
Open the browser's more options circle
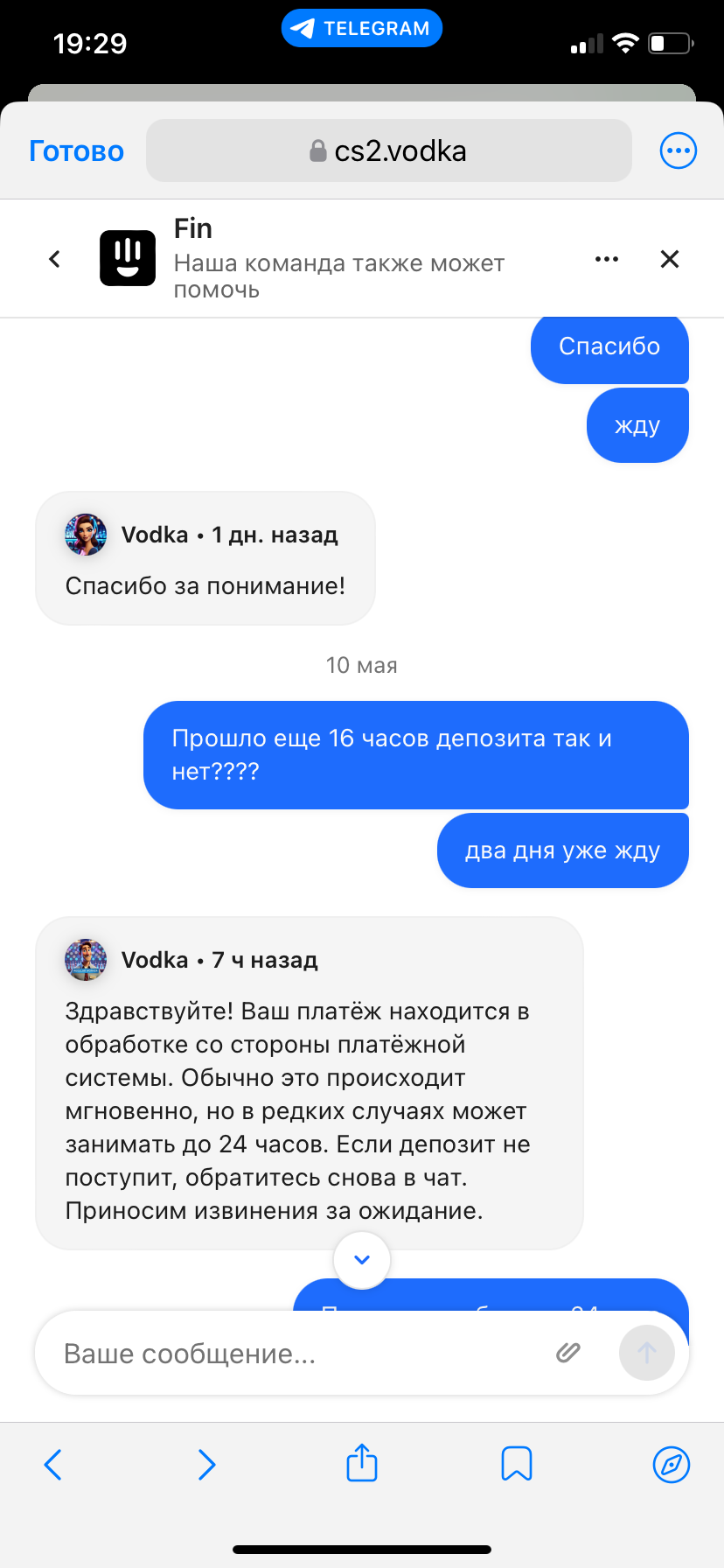pyautogui.click(x=678, y=150)
